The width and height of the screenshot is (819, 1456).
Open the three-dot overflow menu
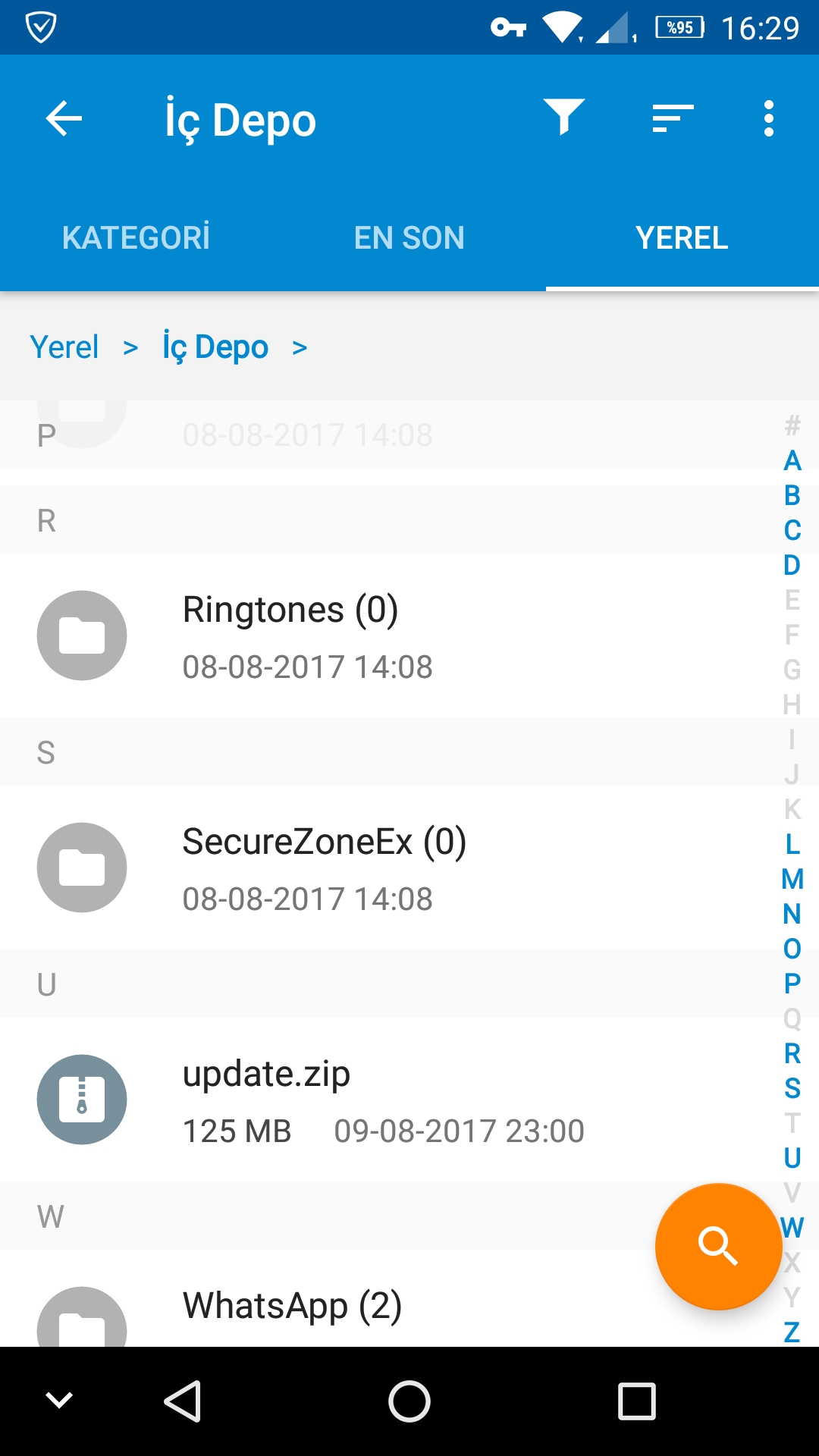[769, 119]
